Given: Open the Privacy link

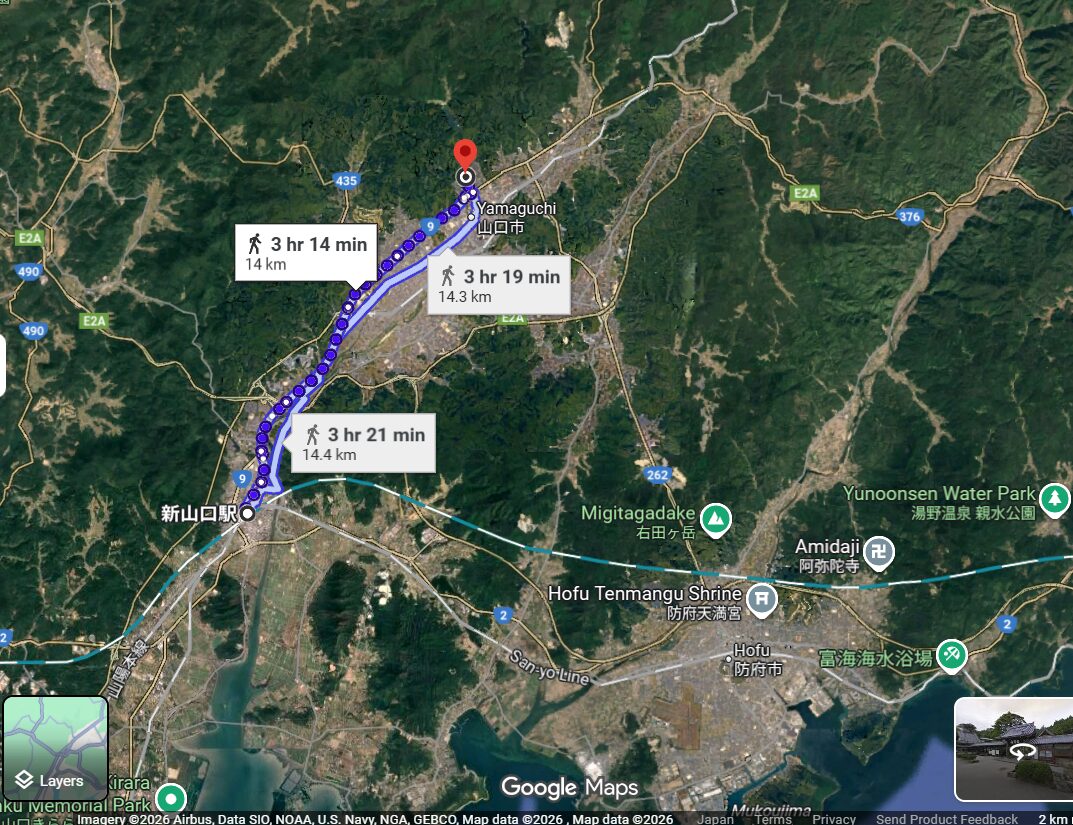Looking at the screenshot, I should coord(834,819).
